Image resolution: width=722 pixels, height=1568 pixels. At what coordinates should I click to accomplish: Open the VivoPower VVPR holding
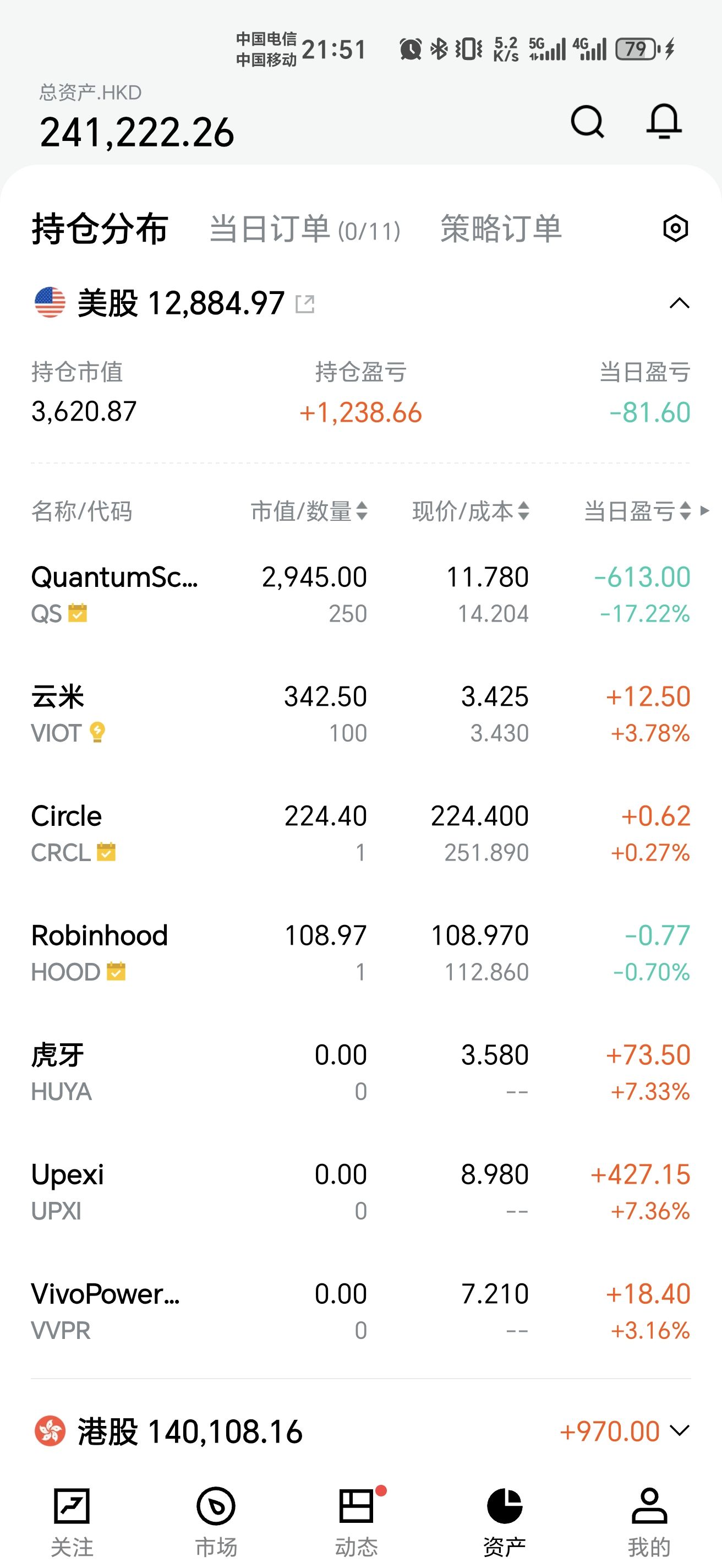coord(360,1311)
